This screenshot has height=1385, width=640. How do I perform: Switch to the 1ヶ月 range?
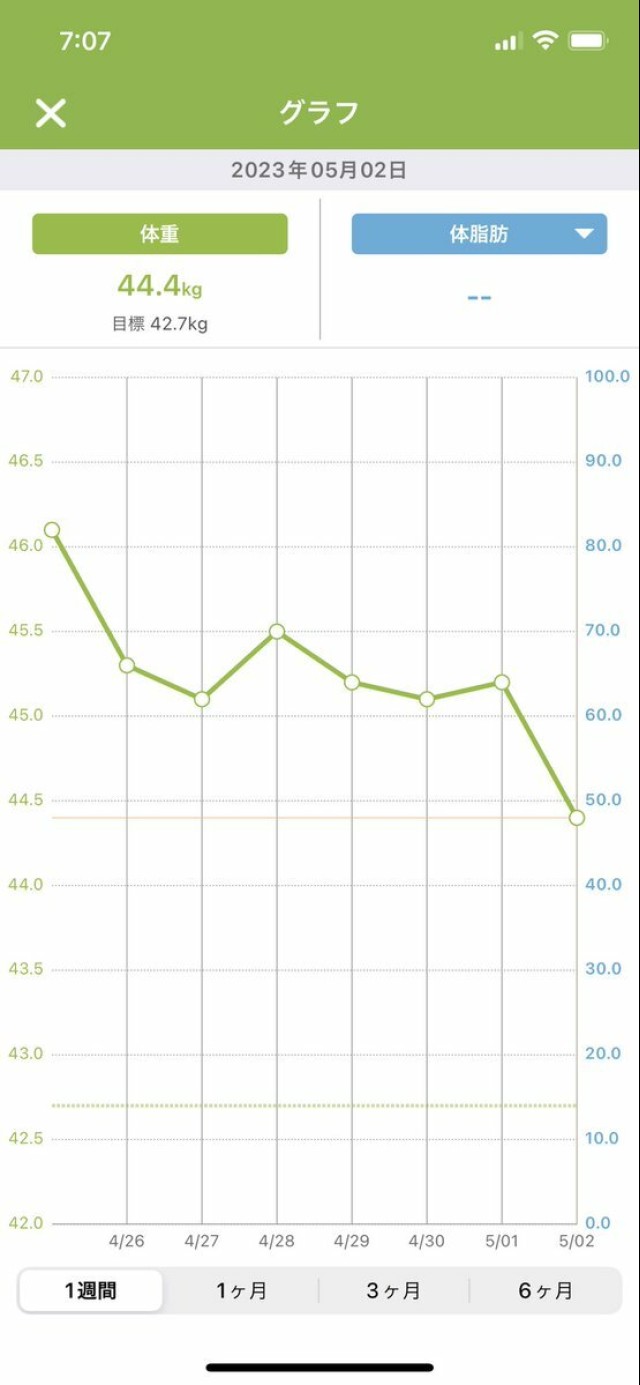click(242, 1291)
